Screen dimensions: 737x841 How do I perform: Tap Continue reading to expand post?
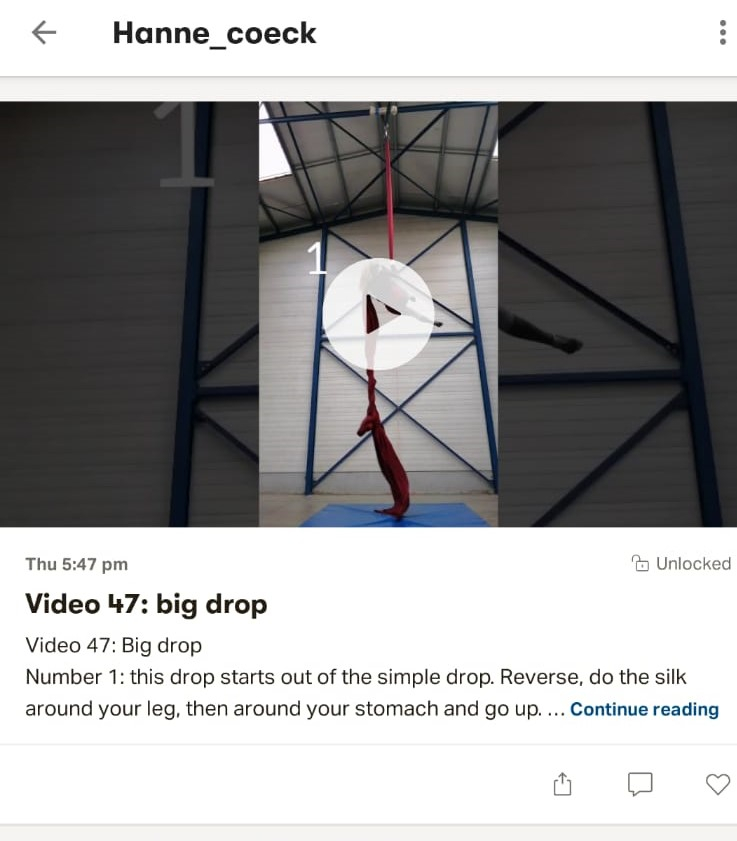pos(644,709)
